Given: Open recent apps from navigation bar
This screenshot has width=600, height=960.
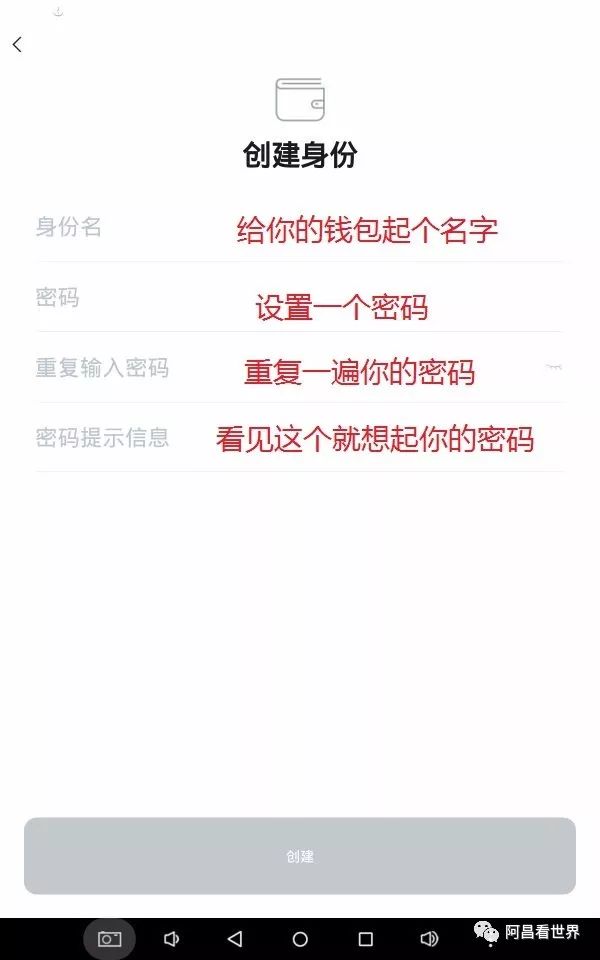Looking at the screenshot, I should (365, 939).
